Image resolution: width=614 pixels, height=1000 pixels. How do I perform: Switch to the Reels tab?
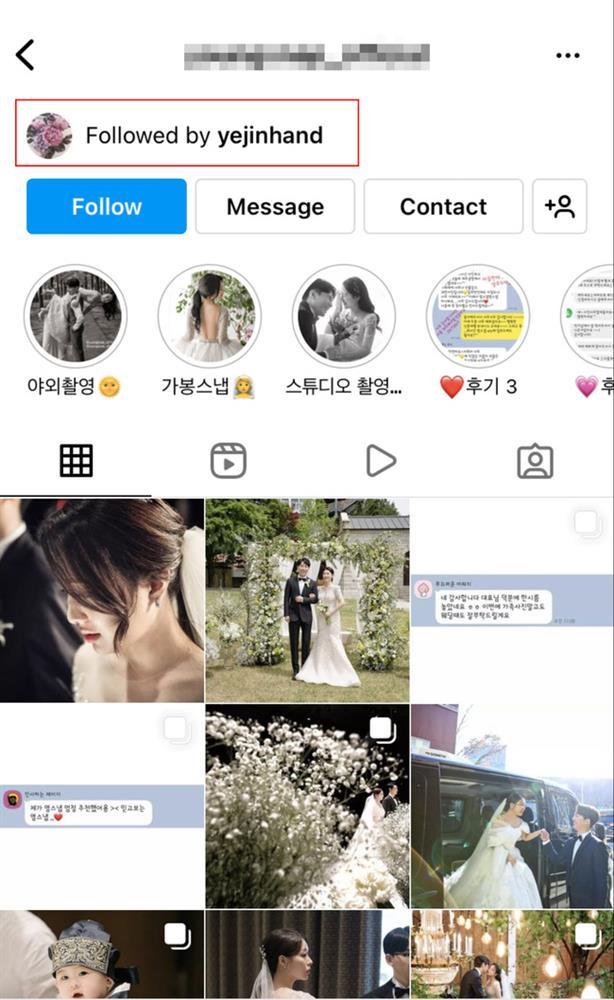coord(228,461)
